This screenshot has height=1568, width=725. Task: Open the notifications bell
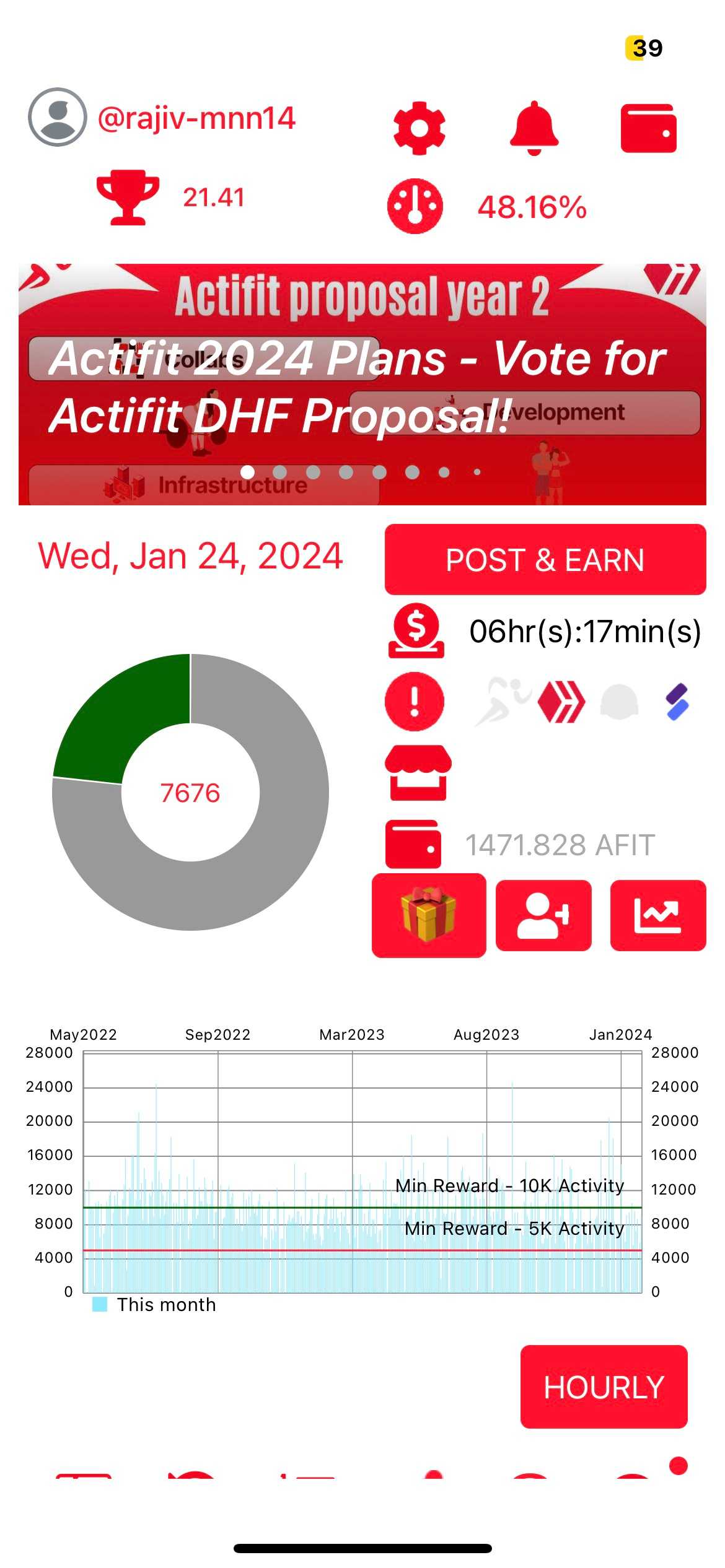point(534,128)
